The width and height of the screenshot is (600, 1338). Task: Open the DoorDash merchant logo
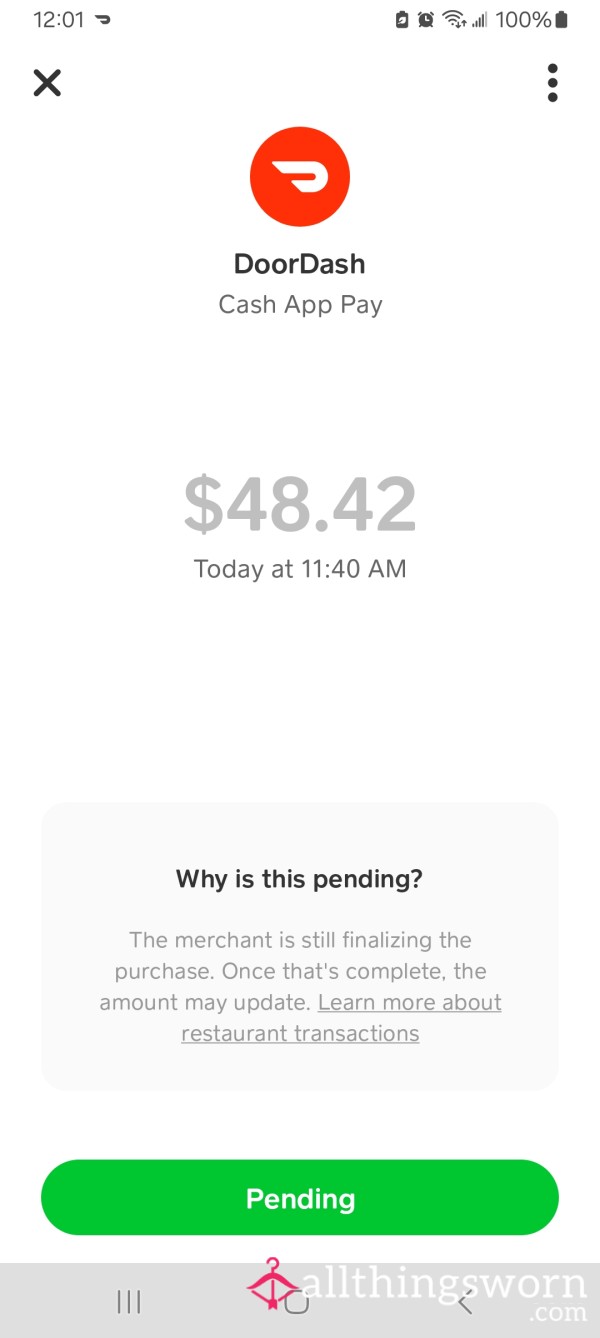tap(300, 177)
